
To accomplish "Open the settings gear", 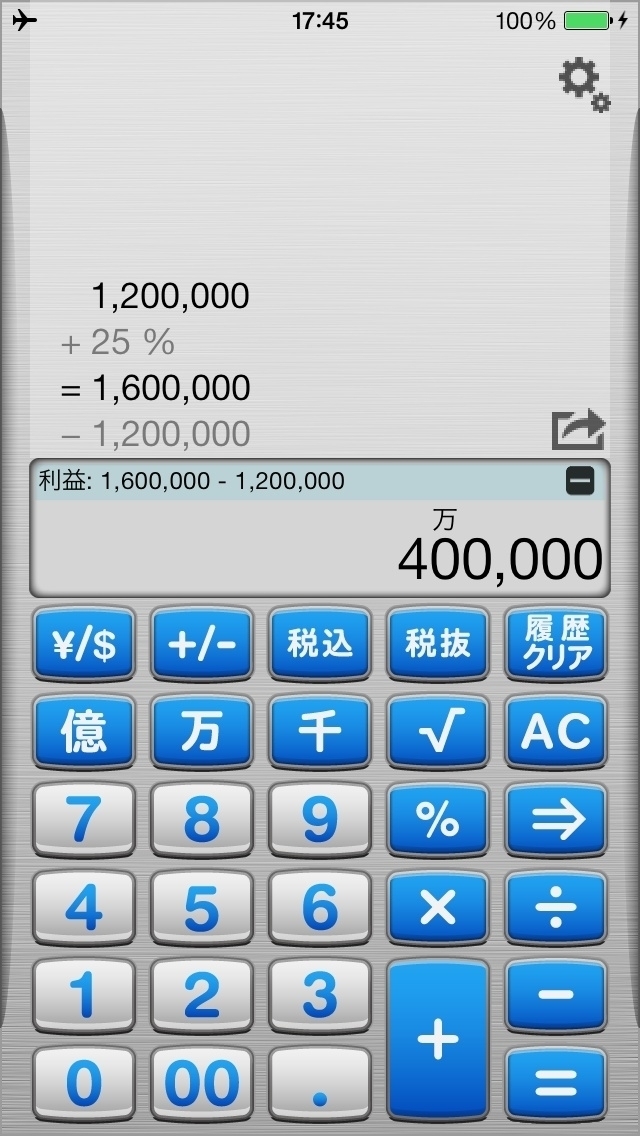I will [583, 85].
